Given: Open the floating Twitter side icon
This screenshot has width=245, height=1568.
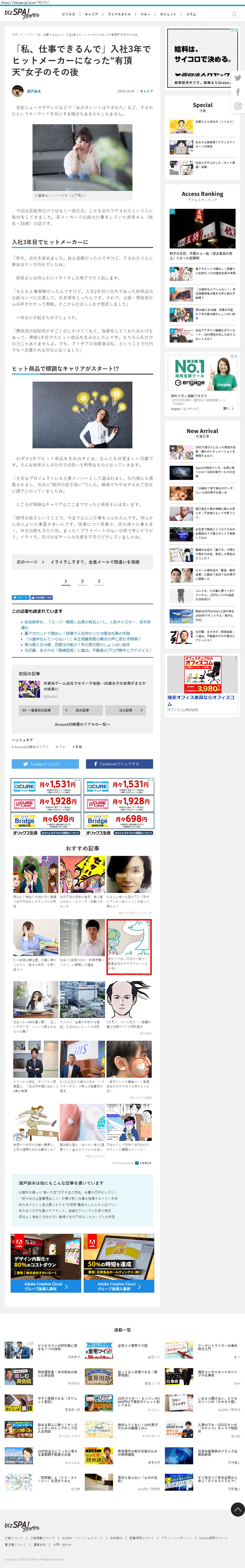Looking at the screenshot, I should [x=238, y=78].
